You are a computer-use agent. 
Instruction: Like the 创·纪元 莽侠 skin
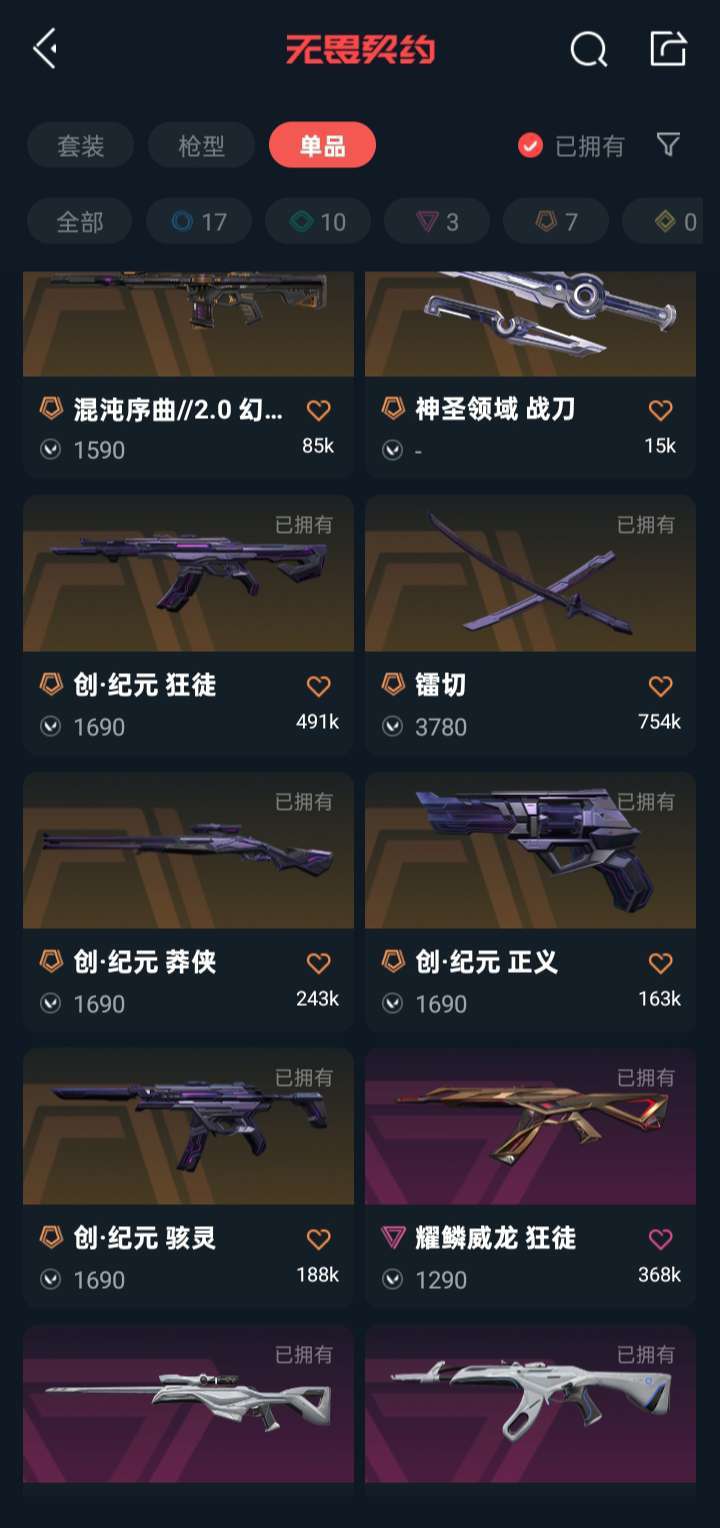click(x=318, y=963)
